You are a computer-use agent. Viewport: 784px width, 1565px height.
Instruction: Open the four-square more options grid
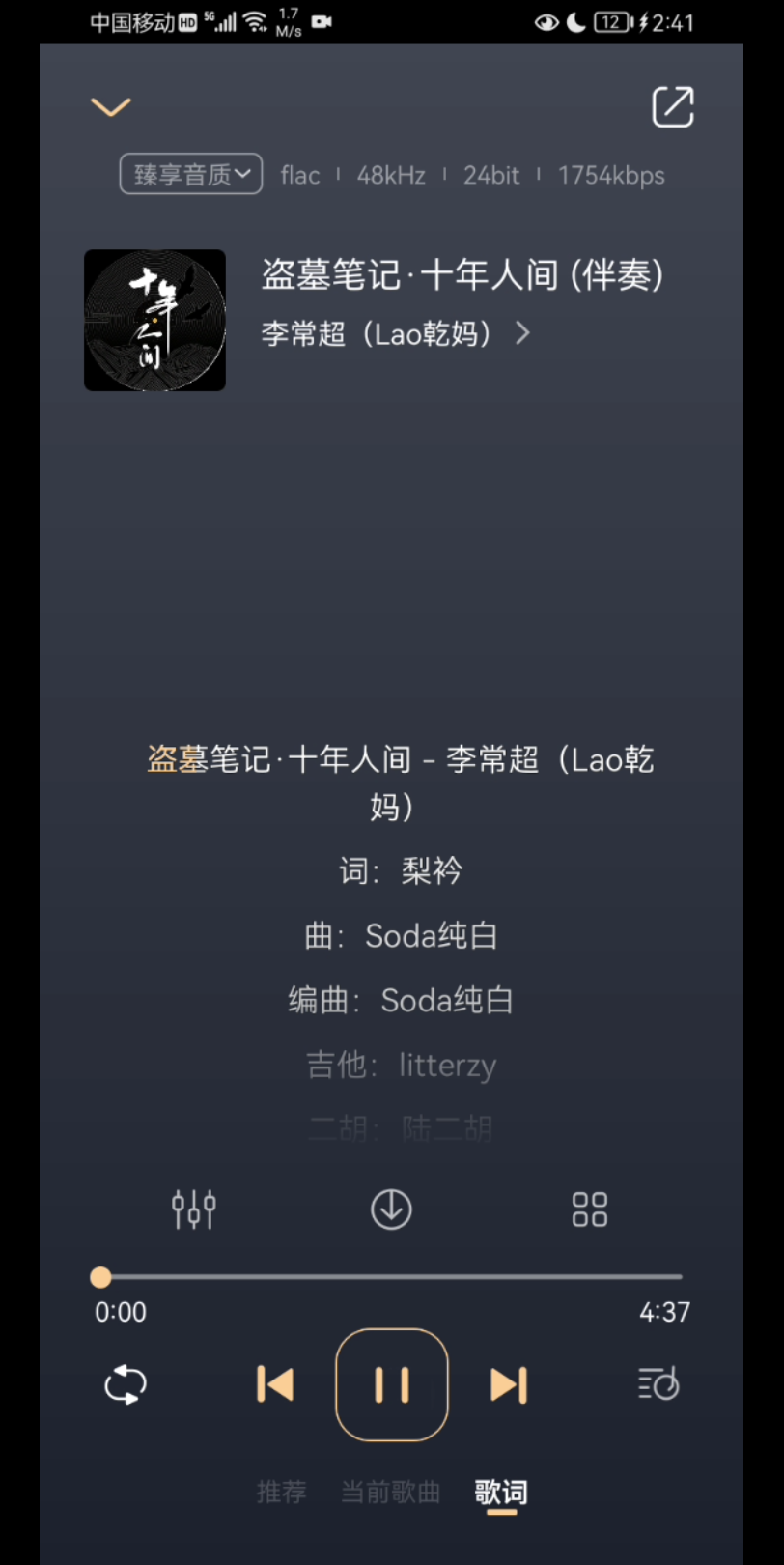coord(589,1209)
